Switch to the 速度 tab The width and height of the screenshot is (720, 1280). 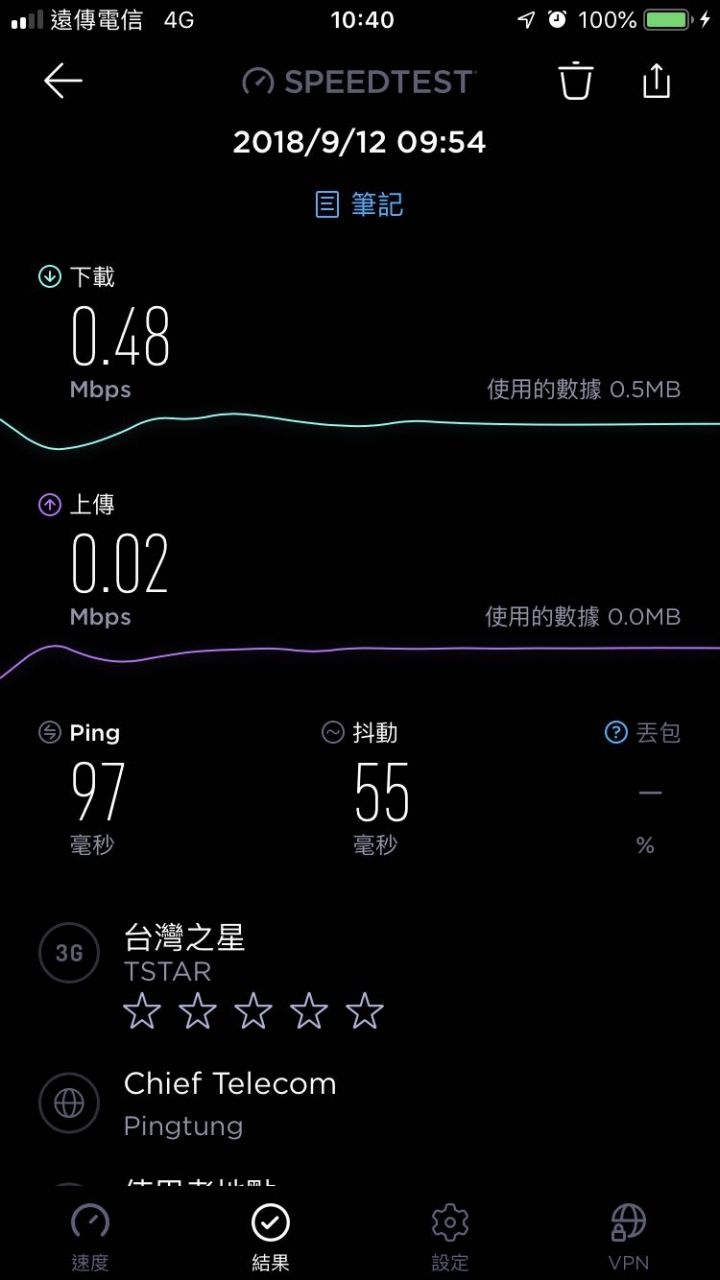pyautogui.click(x=90, y=1237)
